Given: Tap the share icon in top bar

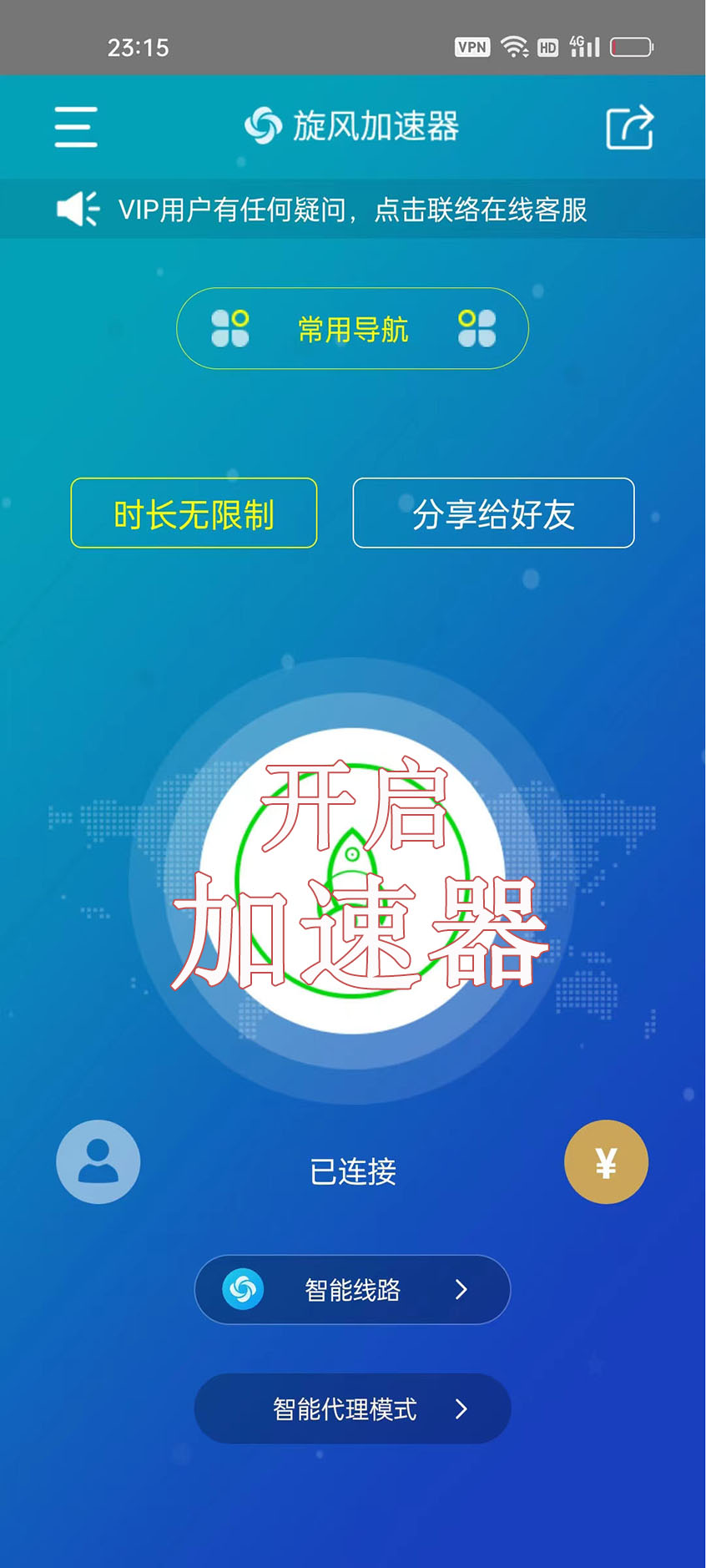Looking at the screenshot, I should [x=629, y=127].
